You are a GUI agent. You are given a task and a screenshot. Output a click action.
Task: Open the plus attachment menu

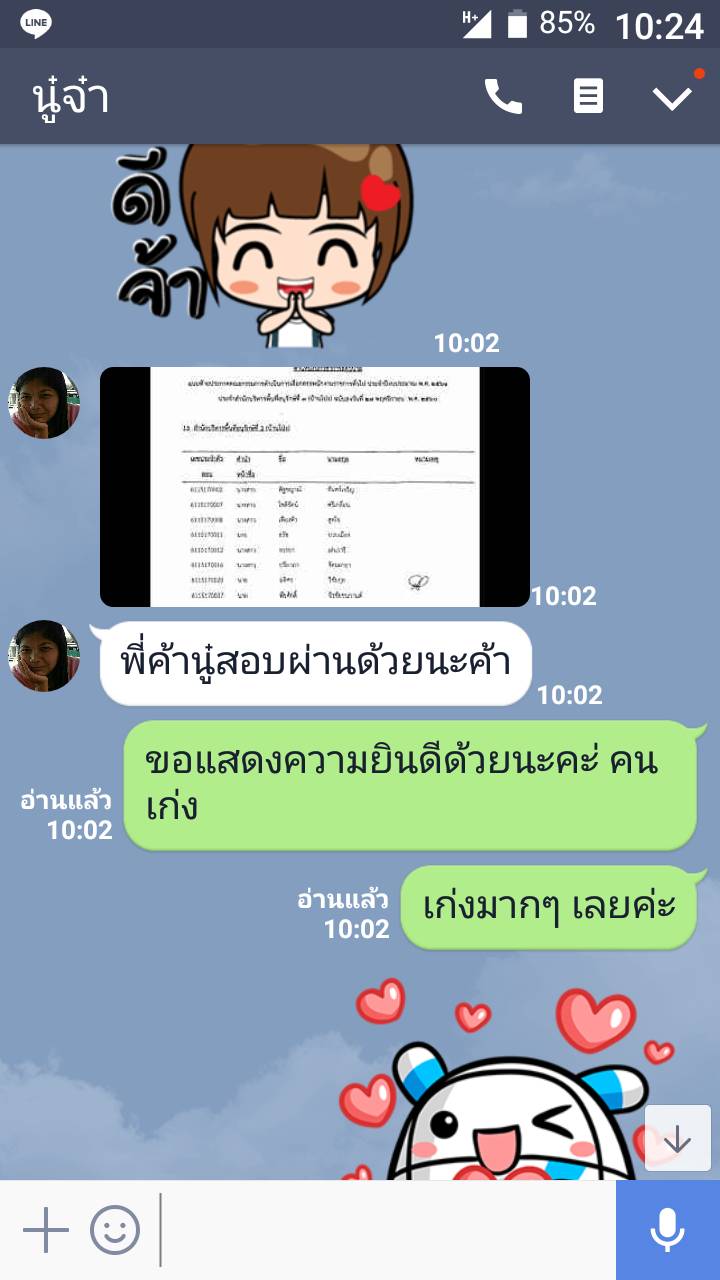(x=45, y=1230)
